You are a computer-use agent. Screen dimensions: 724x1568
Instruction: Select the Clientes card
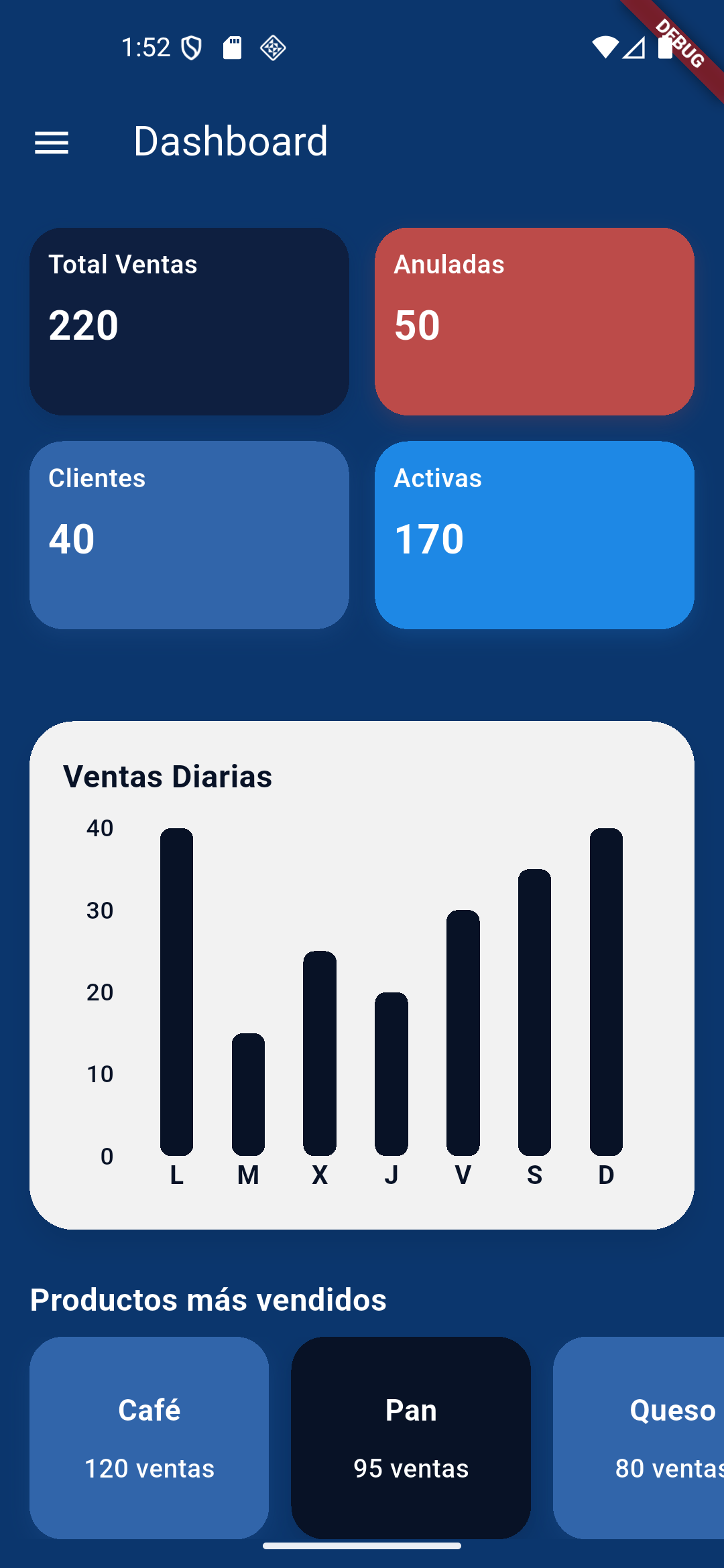click(189, 535)
